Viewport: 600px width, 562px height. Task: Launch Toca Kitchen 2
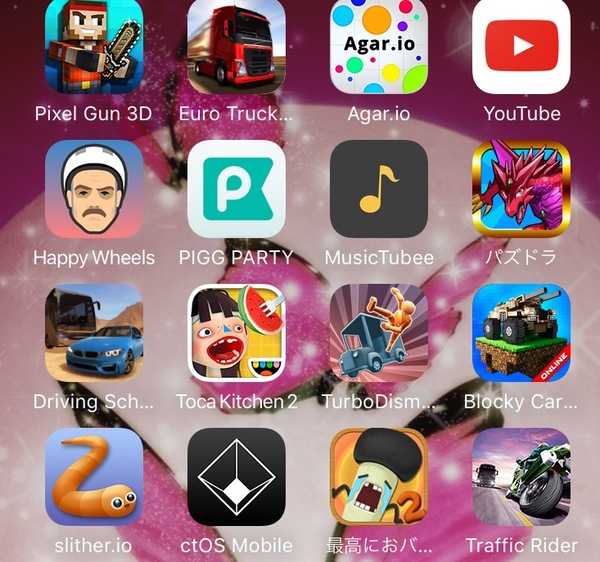(x=236, y=333)
